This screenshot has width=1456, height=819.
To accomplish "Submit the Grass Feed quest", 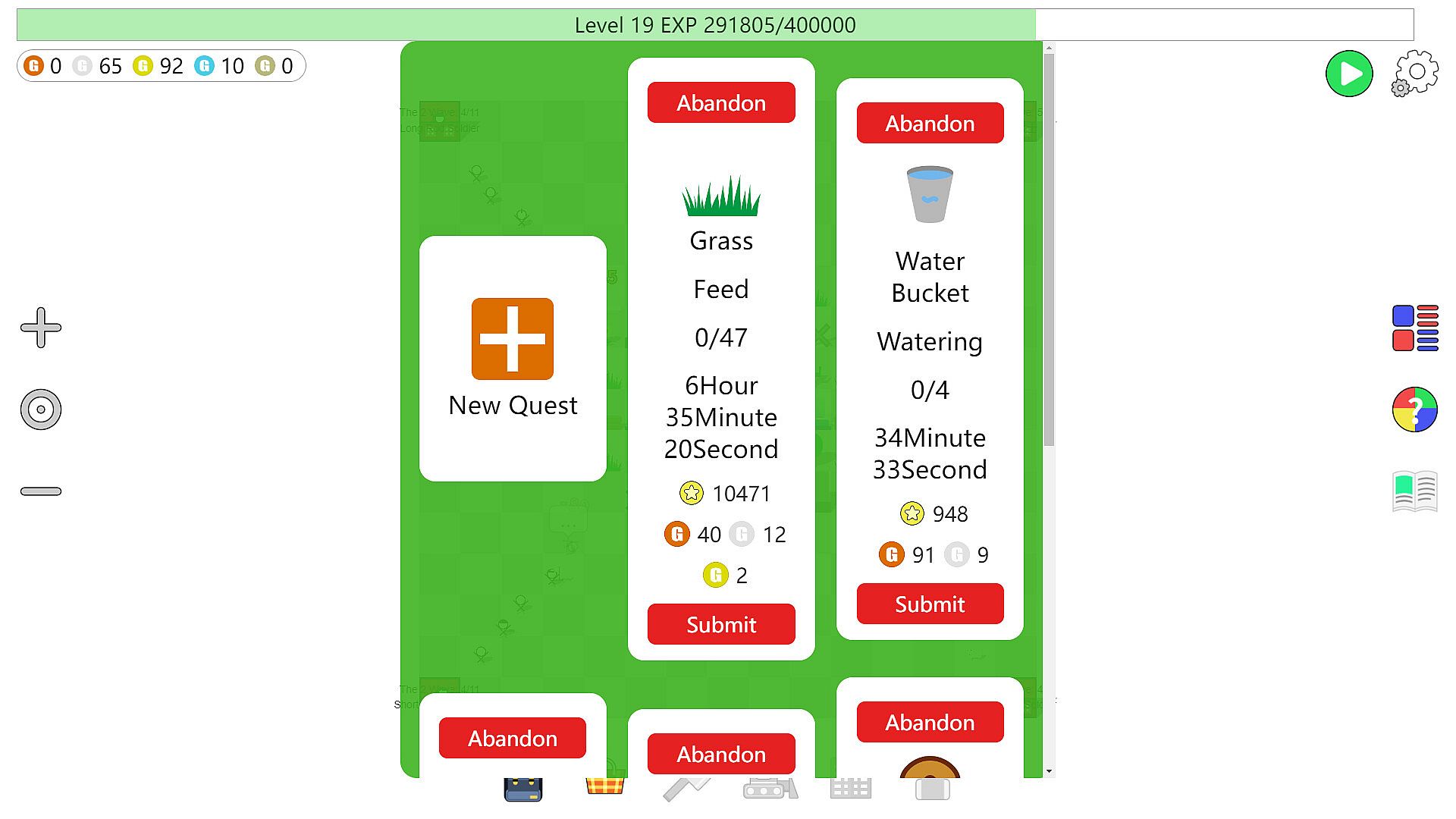I will point(721,624).
